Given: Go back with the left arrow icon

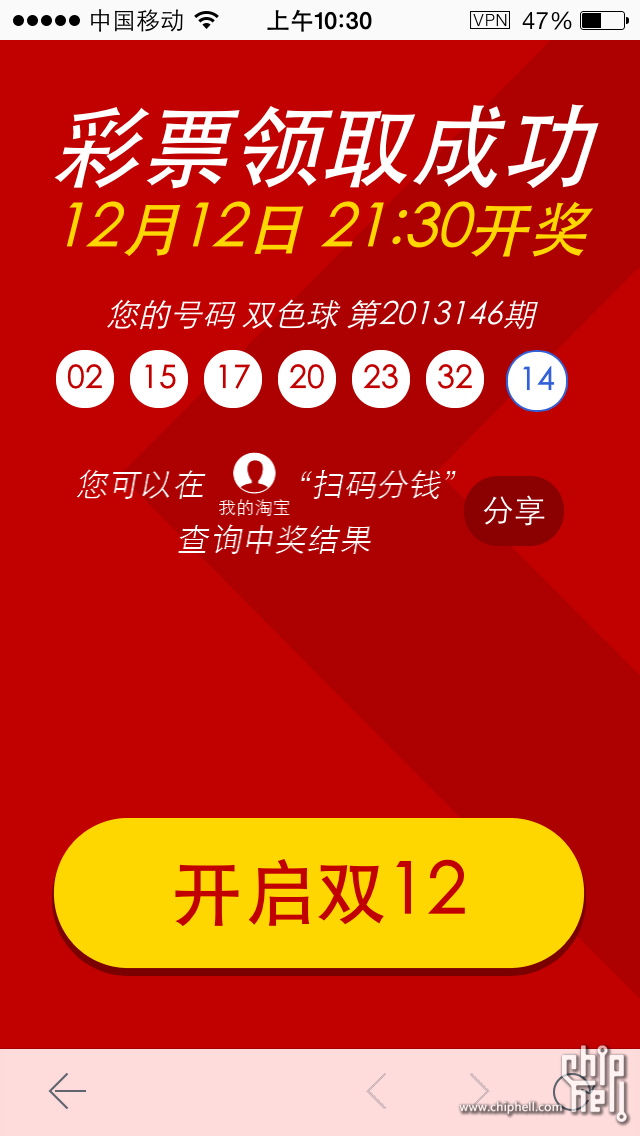Looking at the screenshot, I should 67,1091.
